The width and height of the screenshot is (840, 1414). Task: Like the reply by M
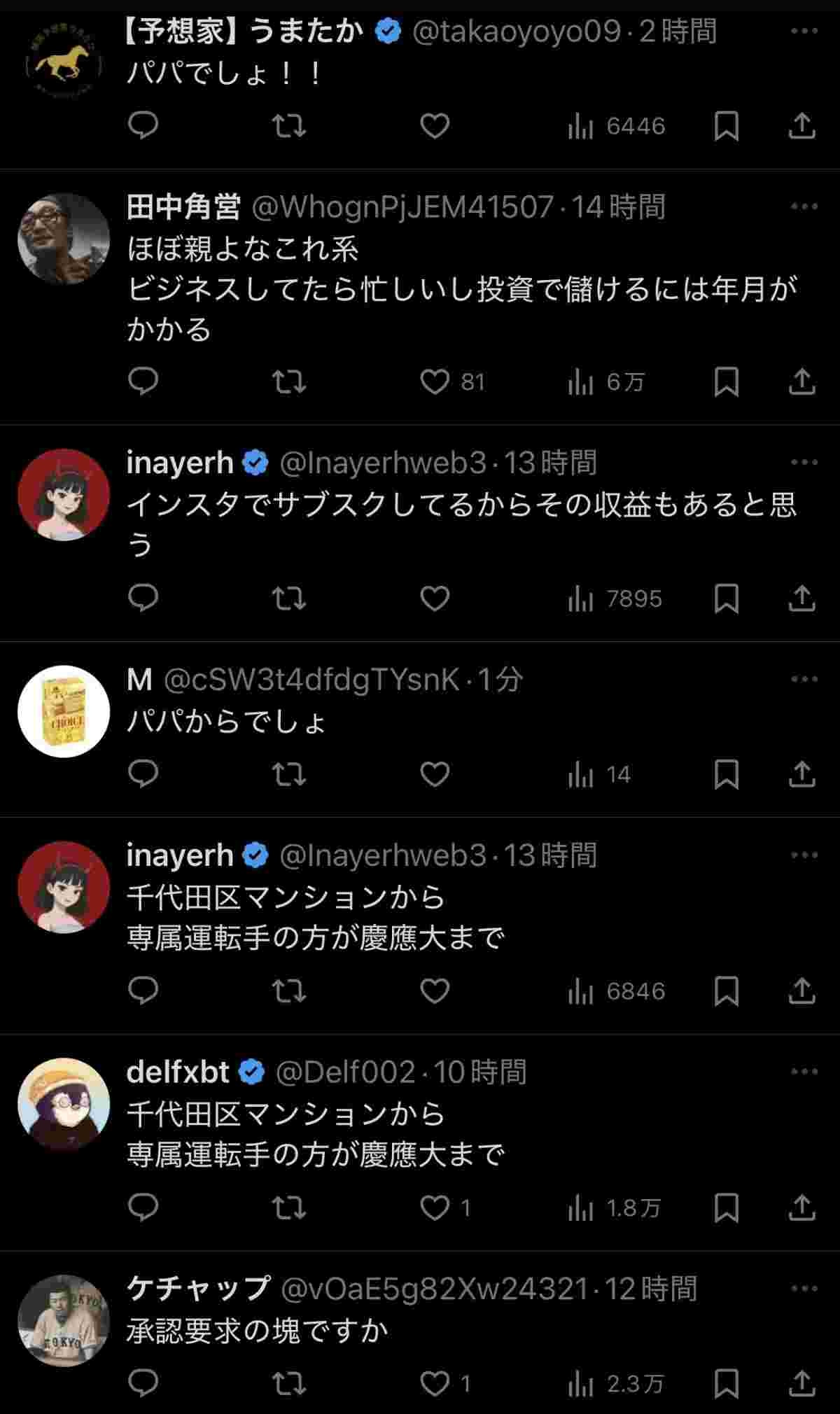pos(435,774)
